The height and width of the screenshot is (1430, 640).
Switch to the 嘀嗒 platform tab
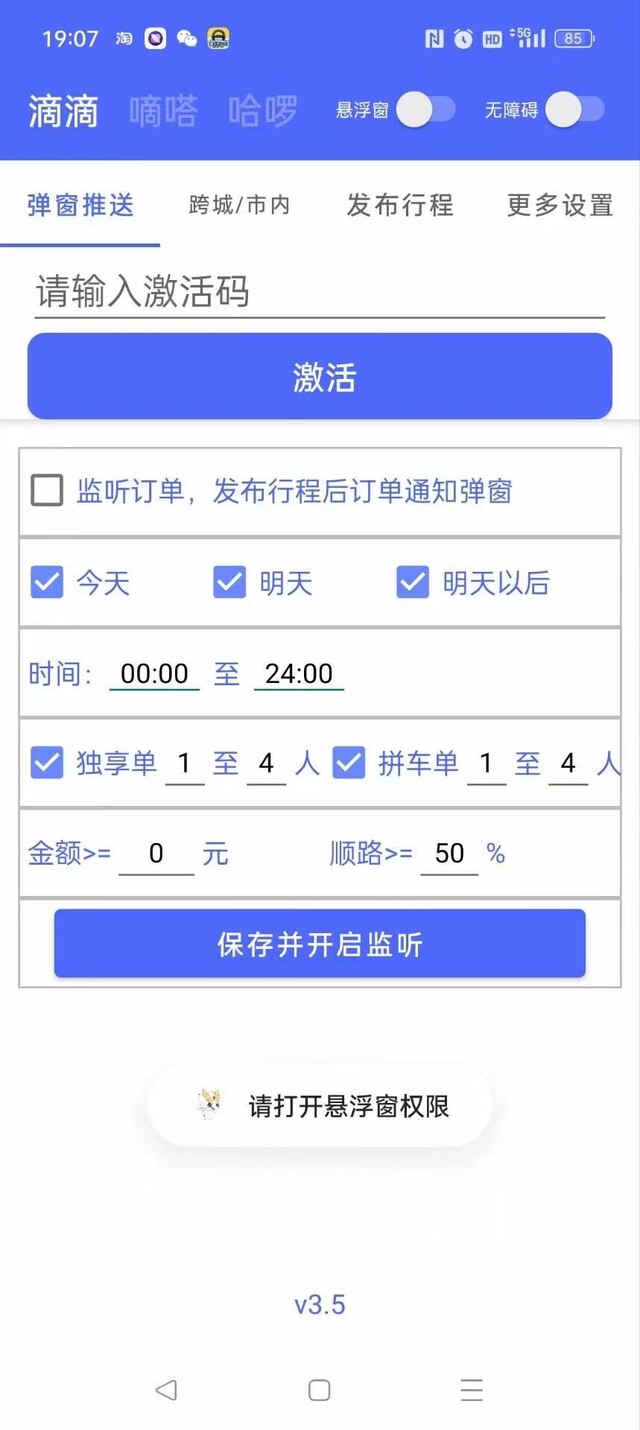[163, 110]
